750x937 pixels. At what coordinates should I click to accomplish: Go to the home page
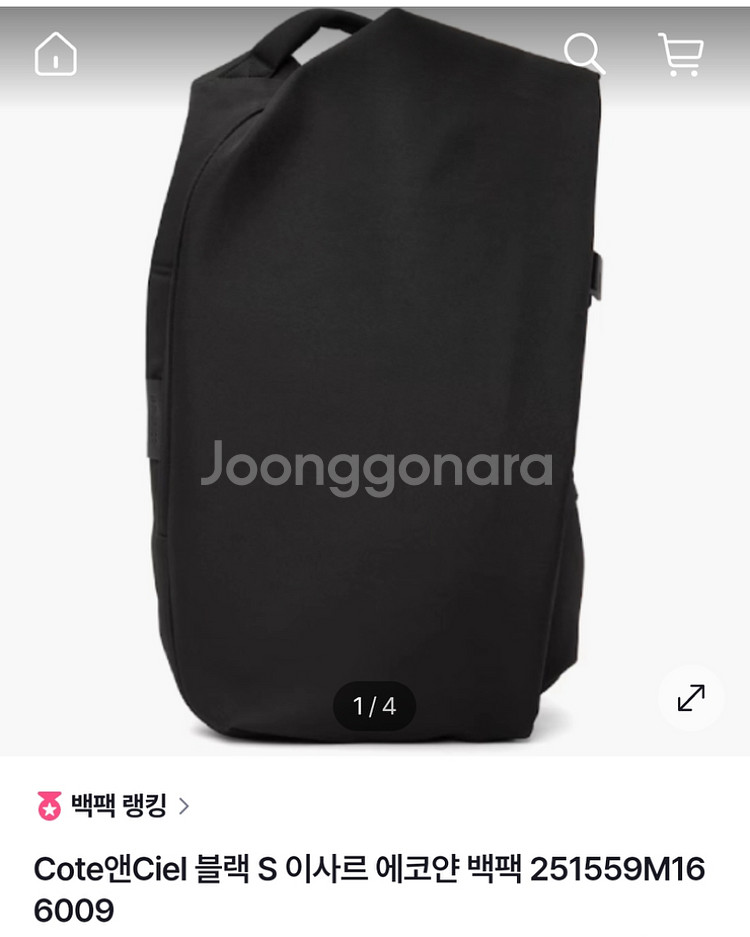pos(56,54)
